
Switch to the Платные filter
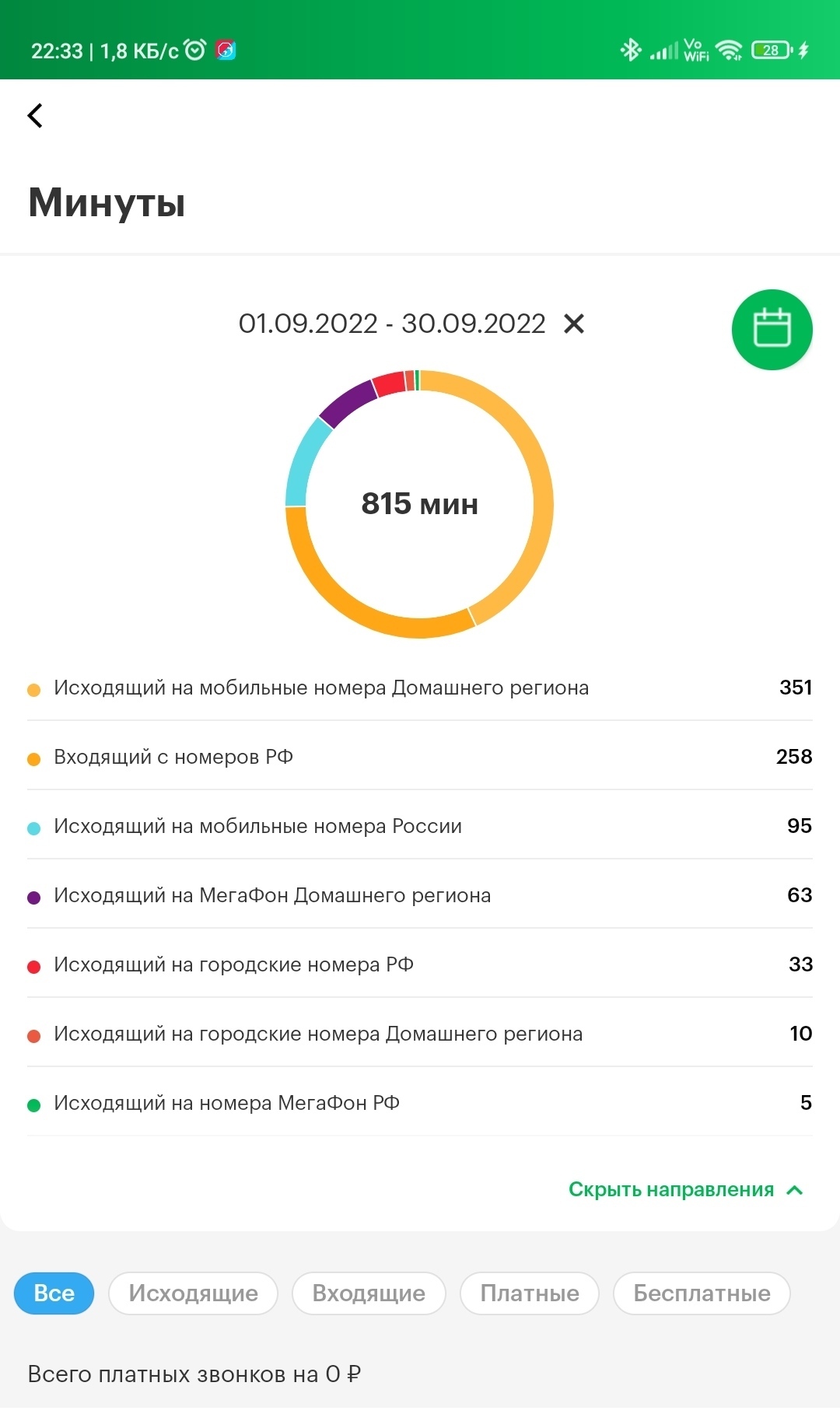530,1293
